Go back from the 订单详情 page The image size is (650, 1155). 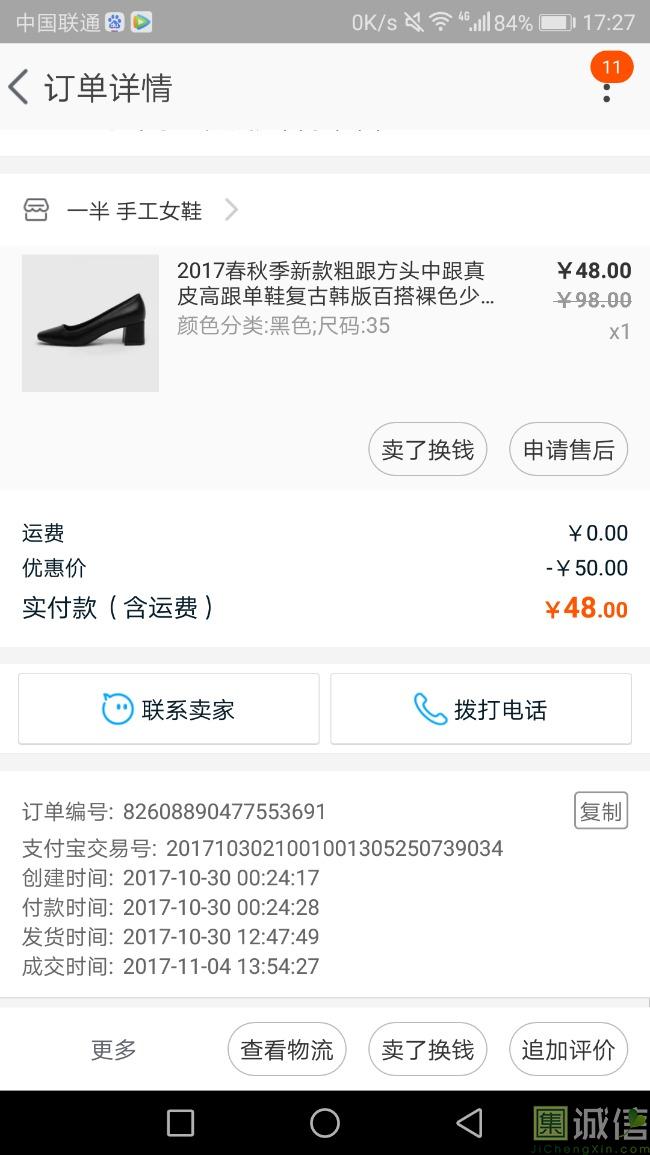click(20, 87)
